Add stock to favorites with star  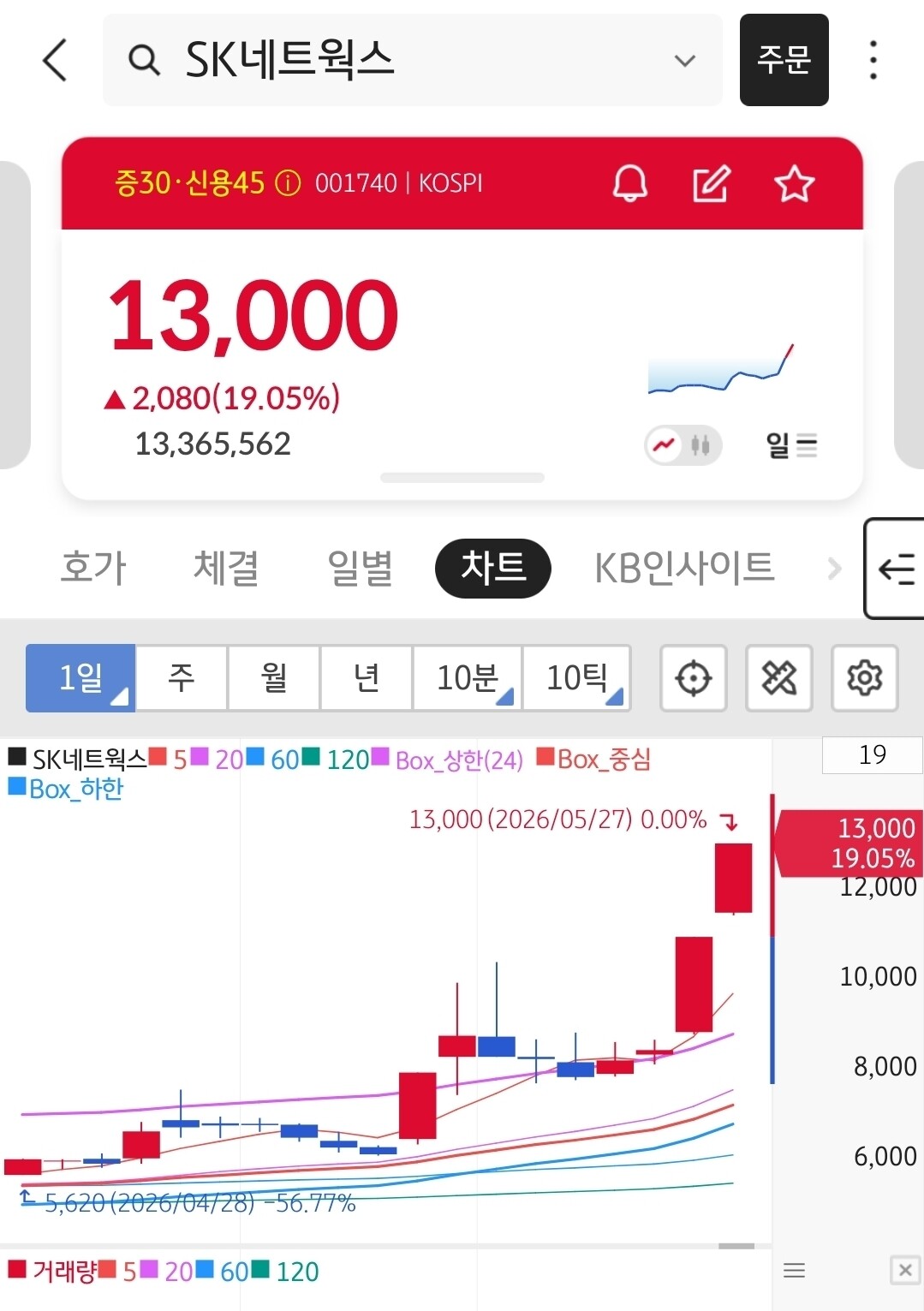point(794,183)
